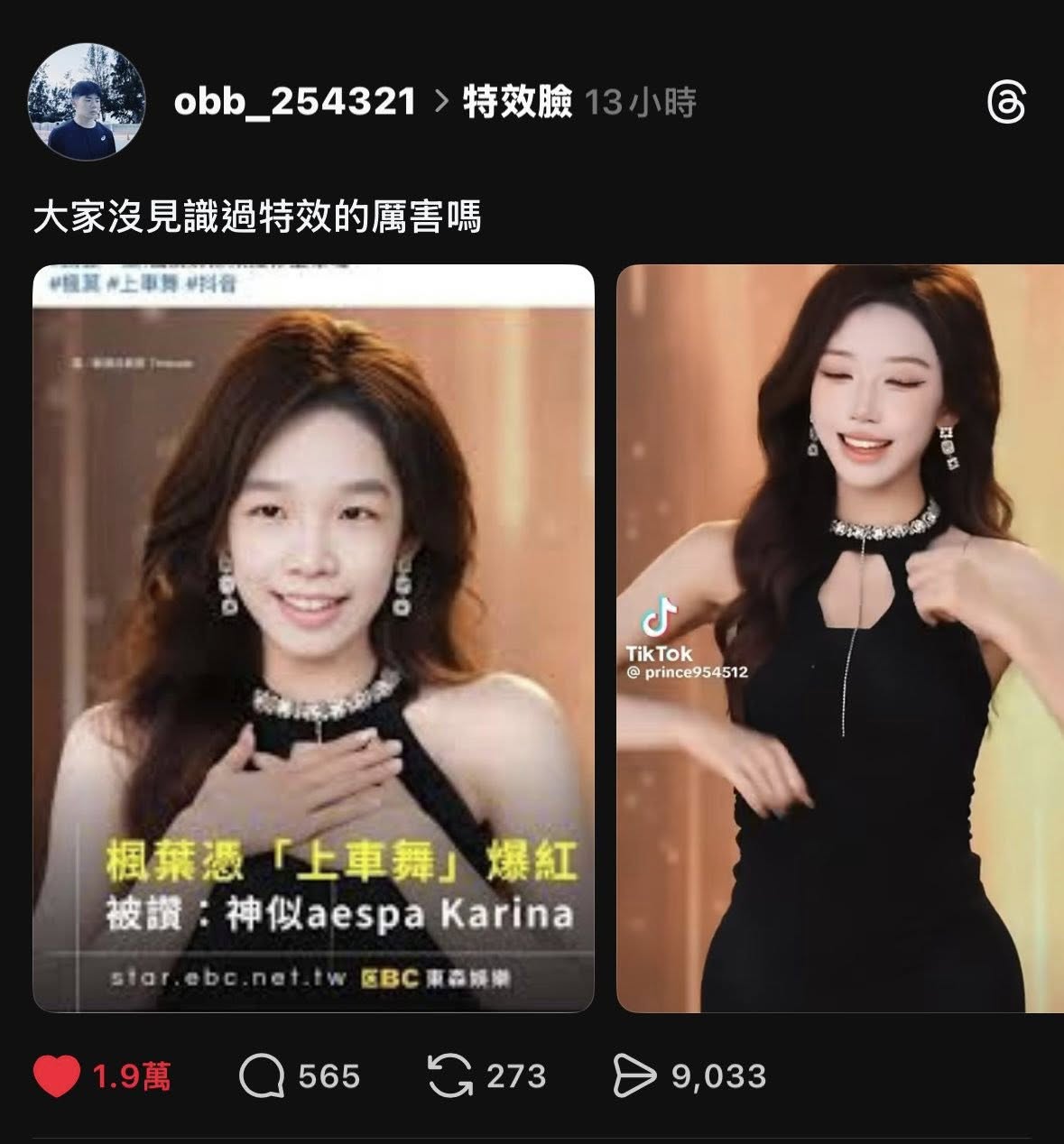Screen dimensions: 1064x1144
Task: Tap the Threads logo icon
Action: tap(1006, 103)
